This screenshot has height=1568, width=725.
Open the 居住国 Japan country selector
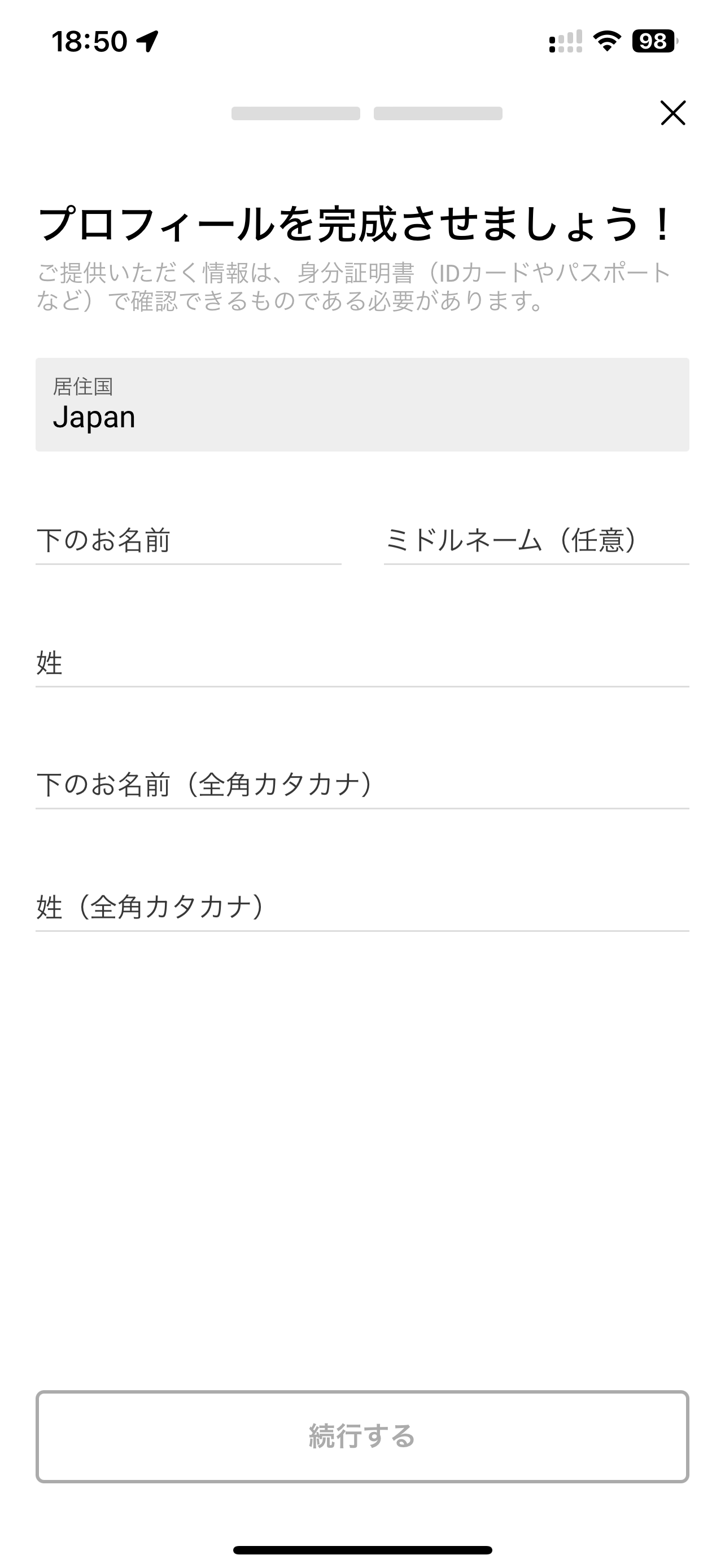362,405
